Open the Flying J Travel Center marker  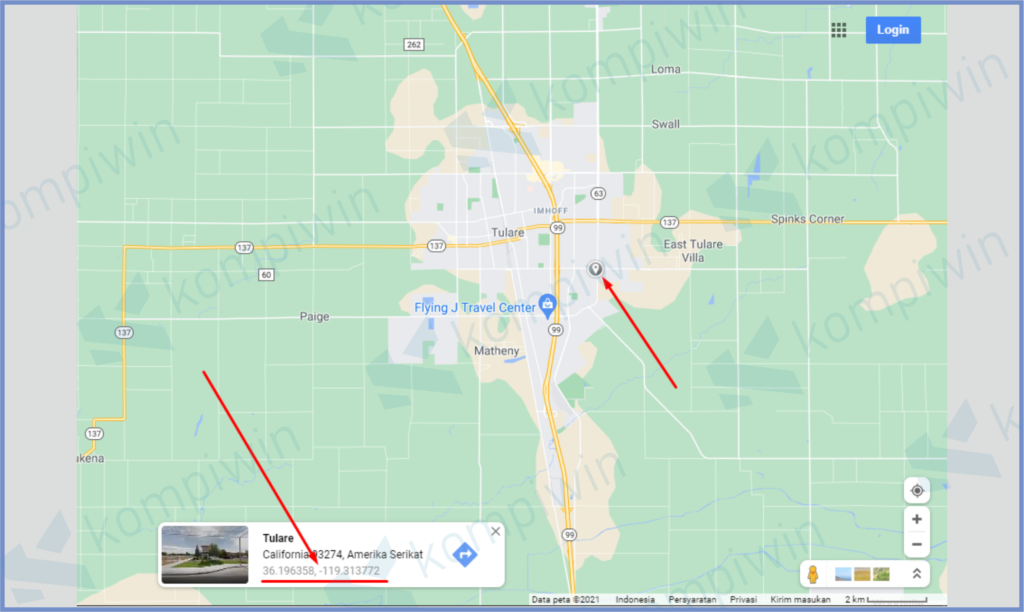[x=547, y=304]
